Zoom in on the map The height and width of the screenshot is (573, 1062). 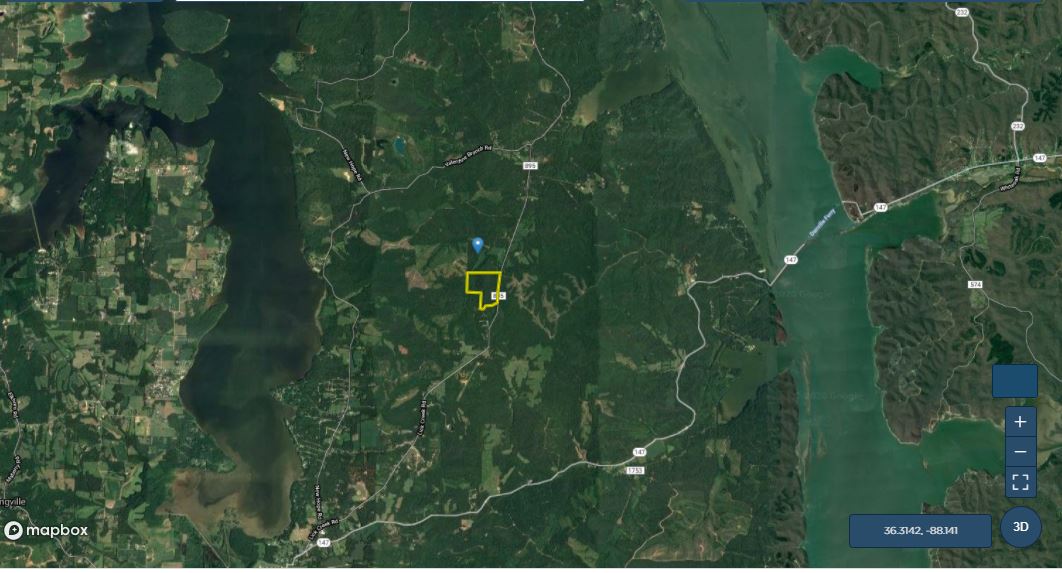[x=1020, y=422]
